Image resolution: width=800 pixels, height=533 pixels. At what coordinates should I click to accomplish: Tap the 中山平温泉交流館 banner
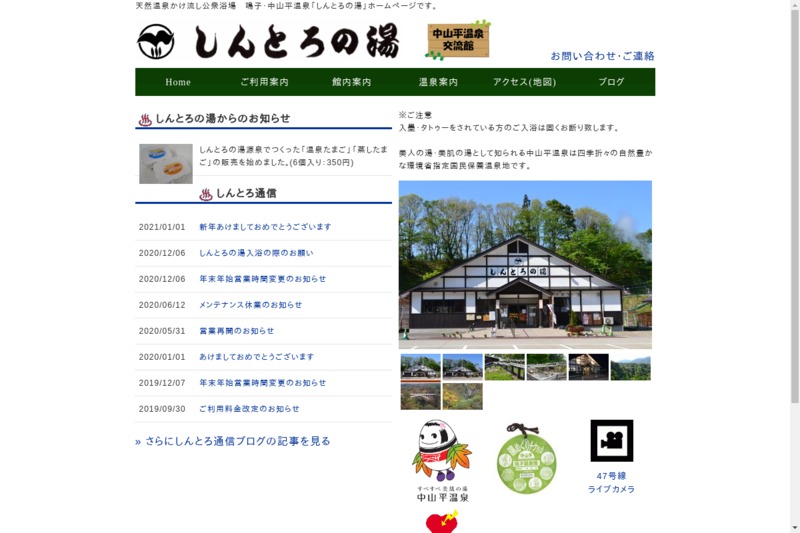tap(458, 41)
